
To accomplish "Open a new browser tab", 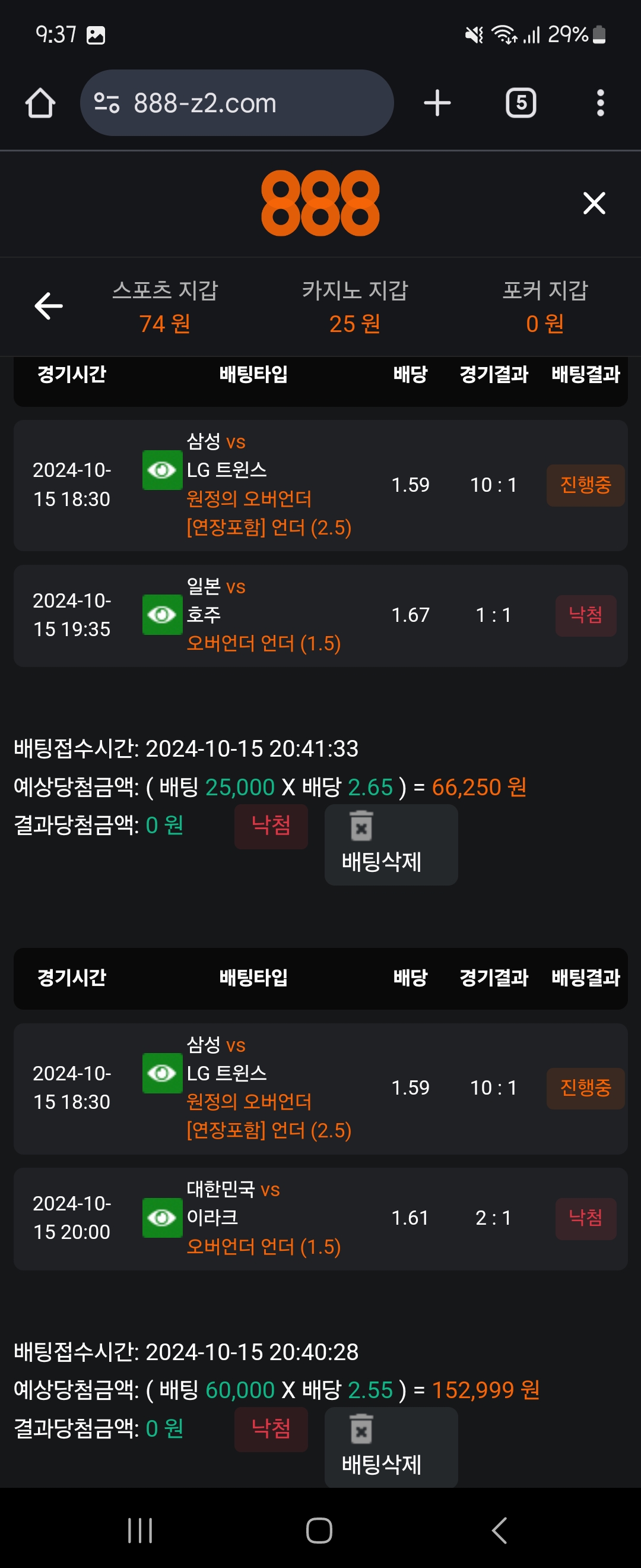I will [x=437, y=103].
